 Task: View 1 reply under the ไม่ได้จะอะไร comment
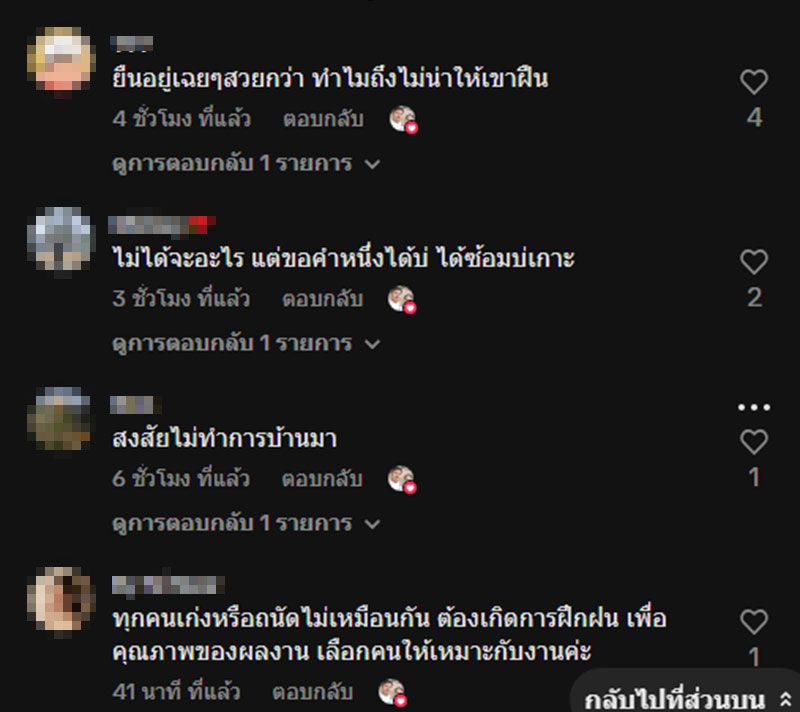point(246,343)
